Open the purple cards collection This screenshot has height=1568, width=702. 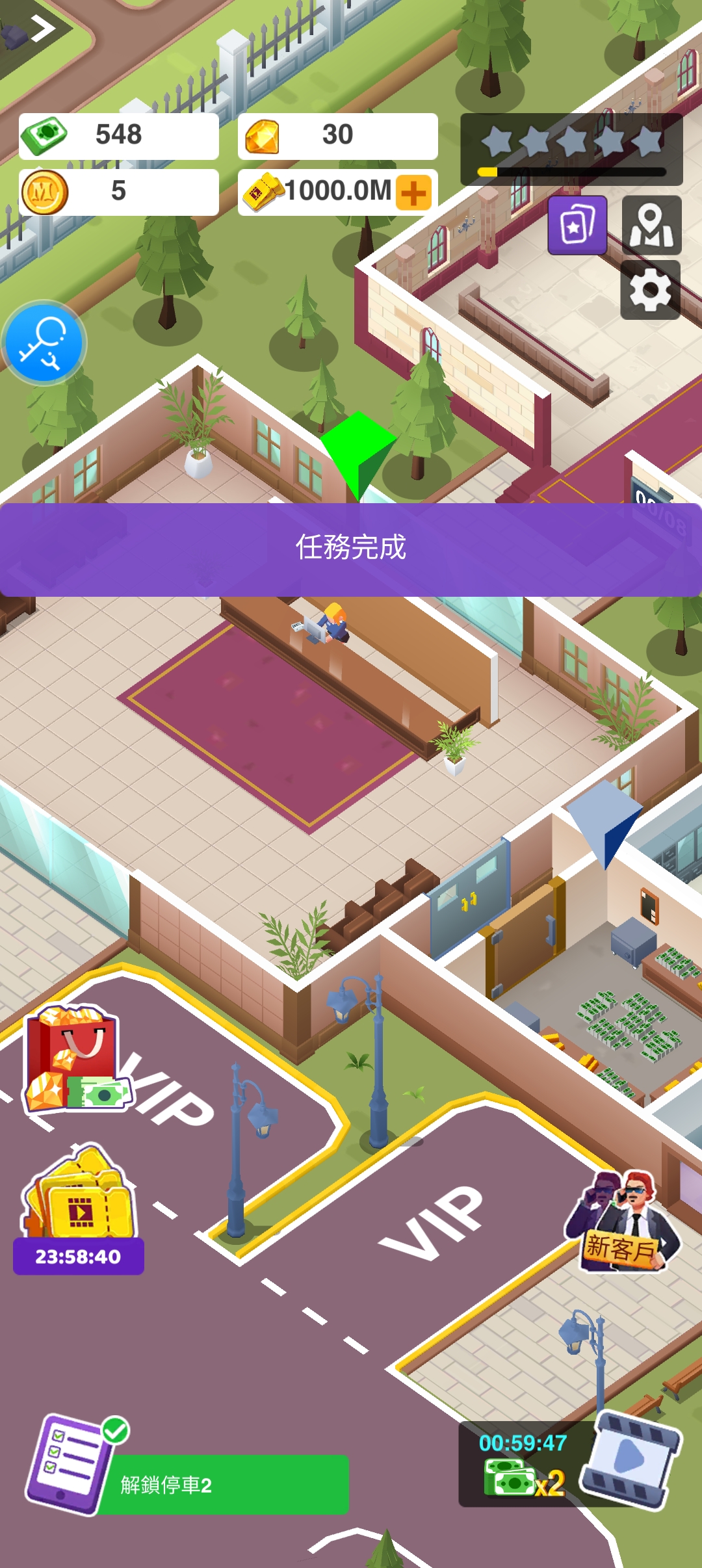click(577, 225)
